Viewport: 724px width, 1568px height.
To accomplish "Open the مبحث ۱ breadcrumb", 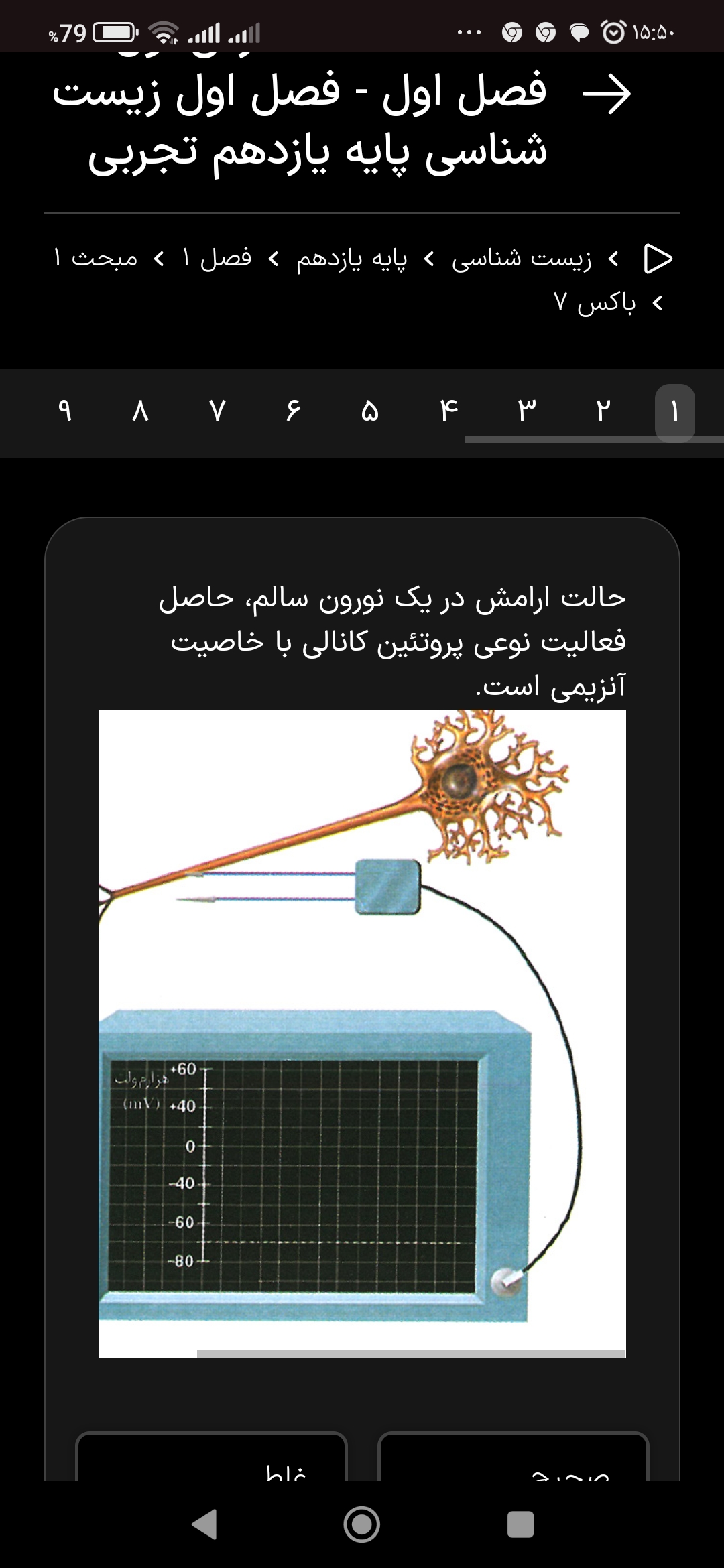I will (x=95, y=258).
